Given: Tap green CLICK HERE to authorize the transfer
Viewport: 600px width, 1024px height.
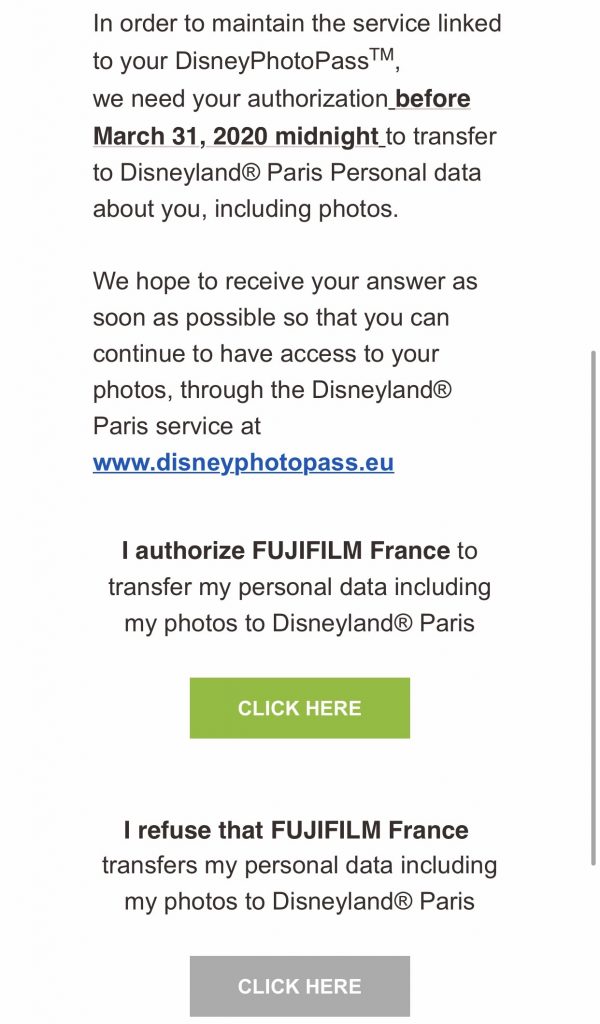Looking at the screenshot, I should 299,708.
